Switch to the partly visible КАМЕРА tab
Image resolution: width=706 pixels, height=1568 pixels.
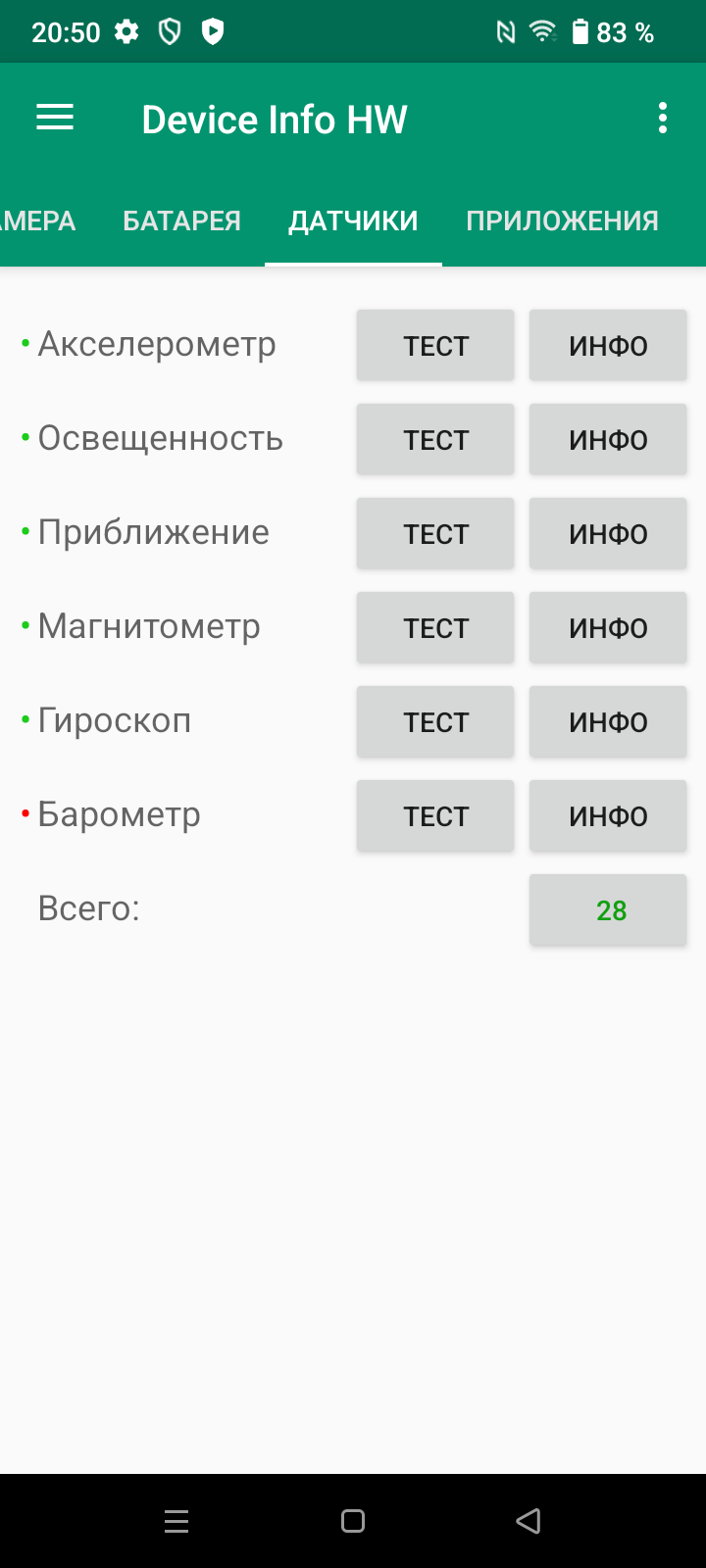coord(37,221)
